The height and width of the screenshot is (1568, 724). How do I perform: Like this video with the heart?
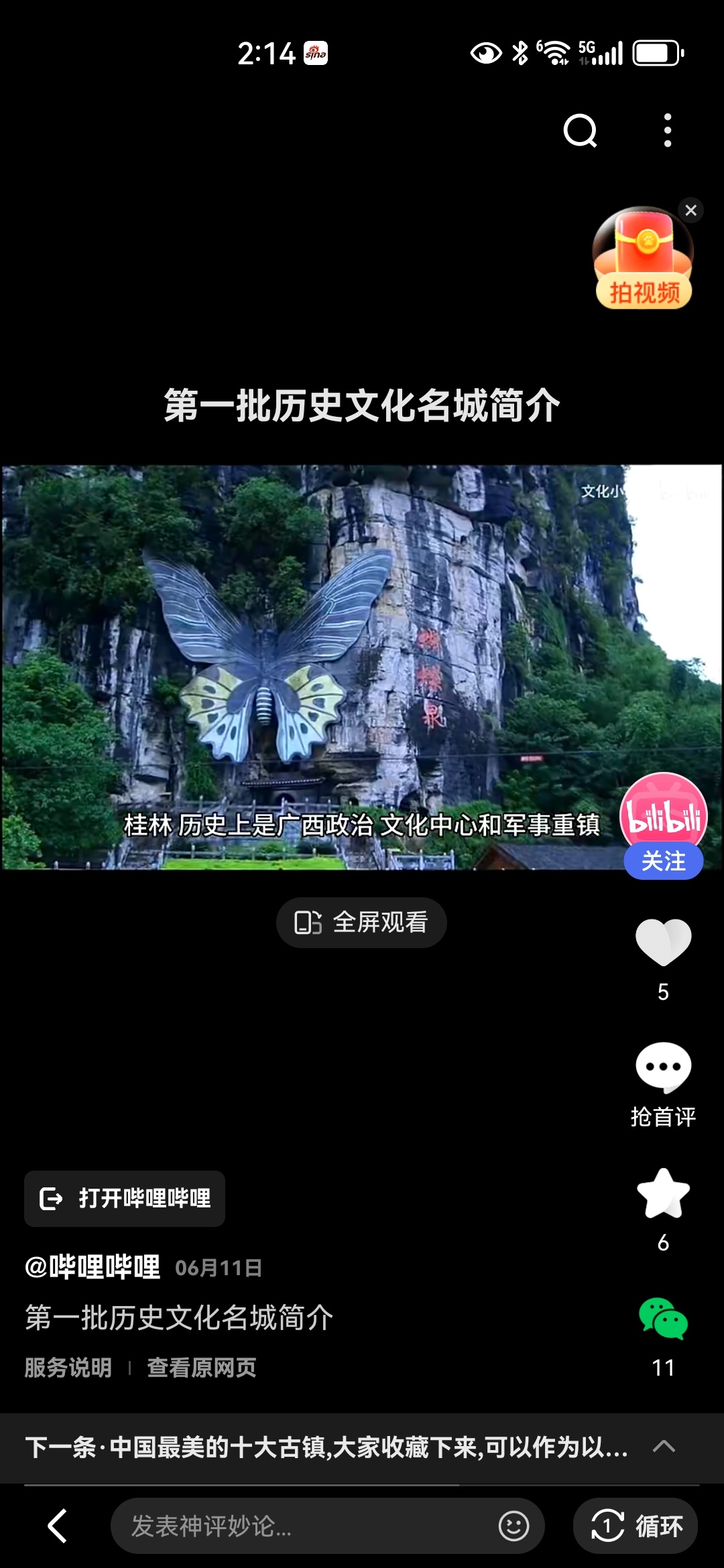[x=663, y=942]
